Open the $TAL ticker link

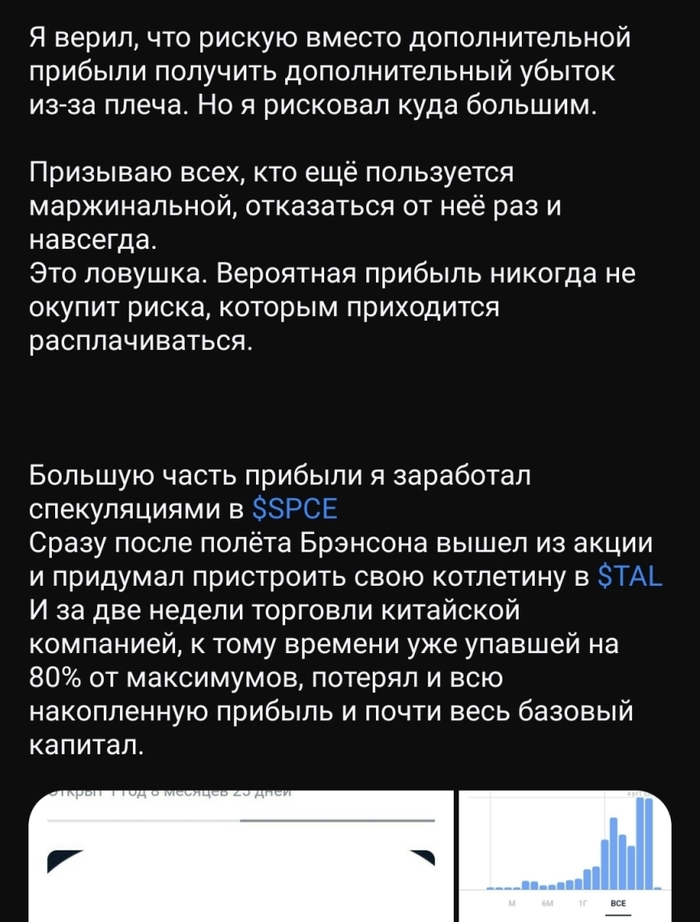629,576
